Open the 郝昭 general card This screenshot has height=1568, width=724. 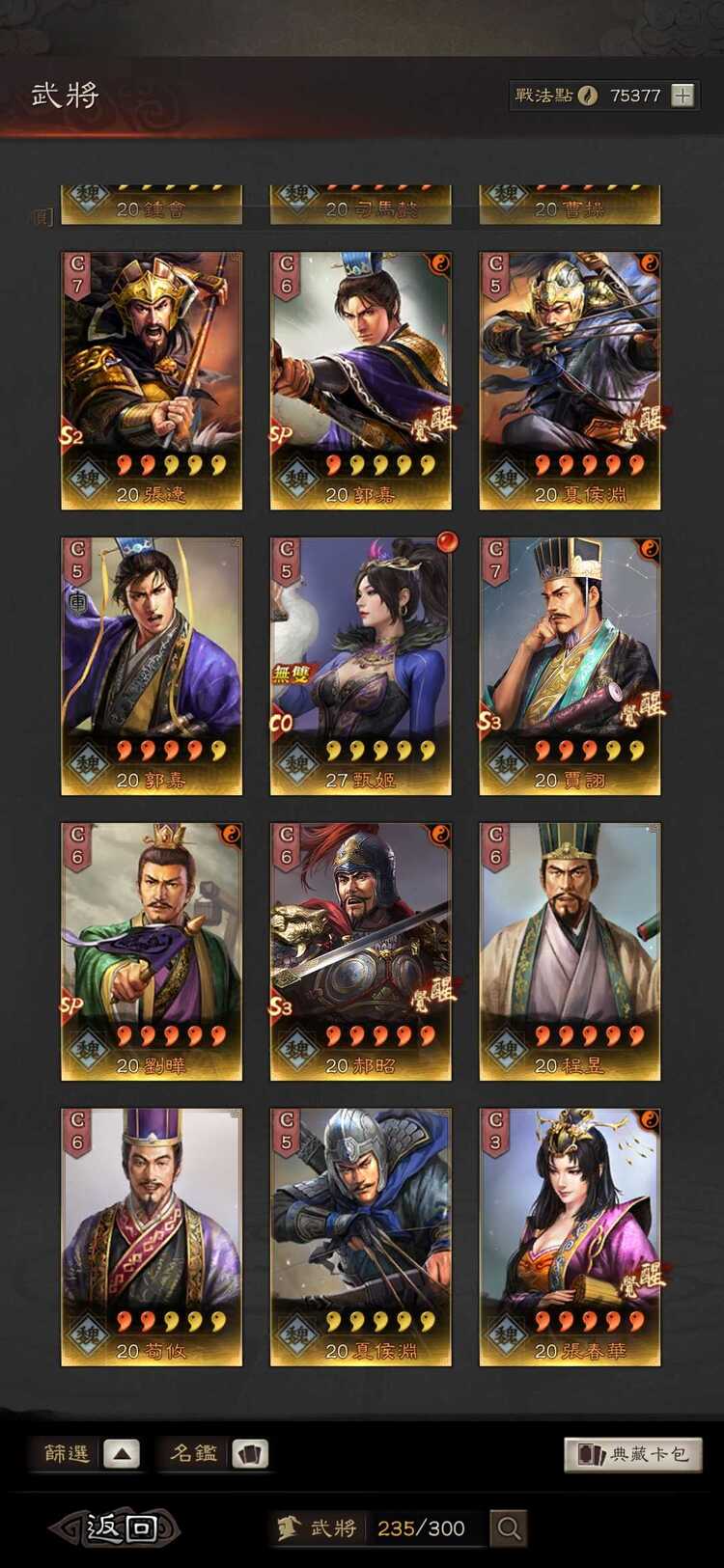coord(361,951)
